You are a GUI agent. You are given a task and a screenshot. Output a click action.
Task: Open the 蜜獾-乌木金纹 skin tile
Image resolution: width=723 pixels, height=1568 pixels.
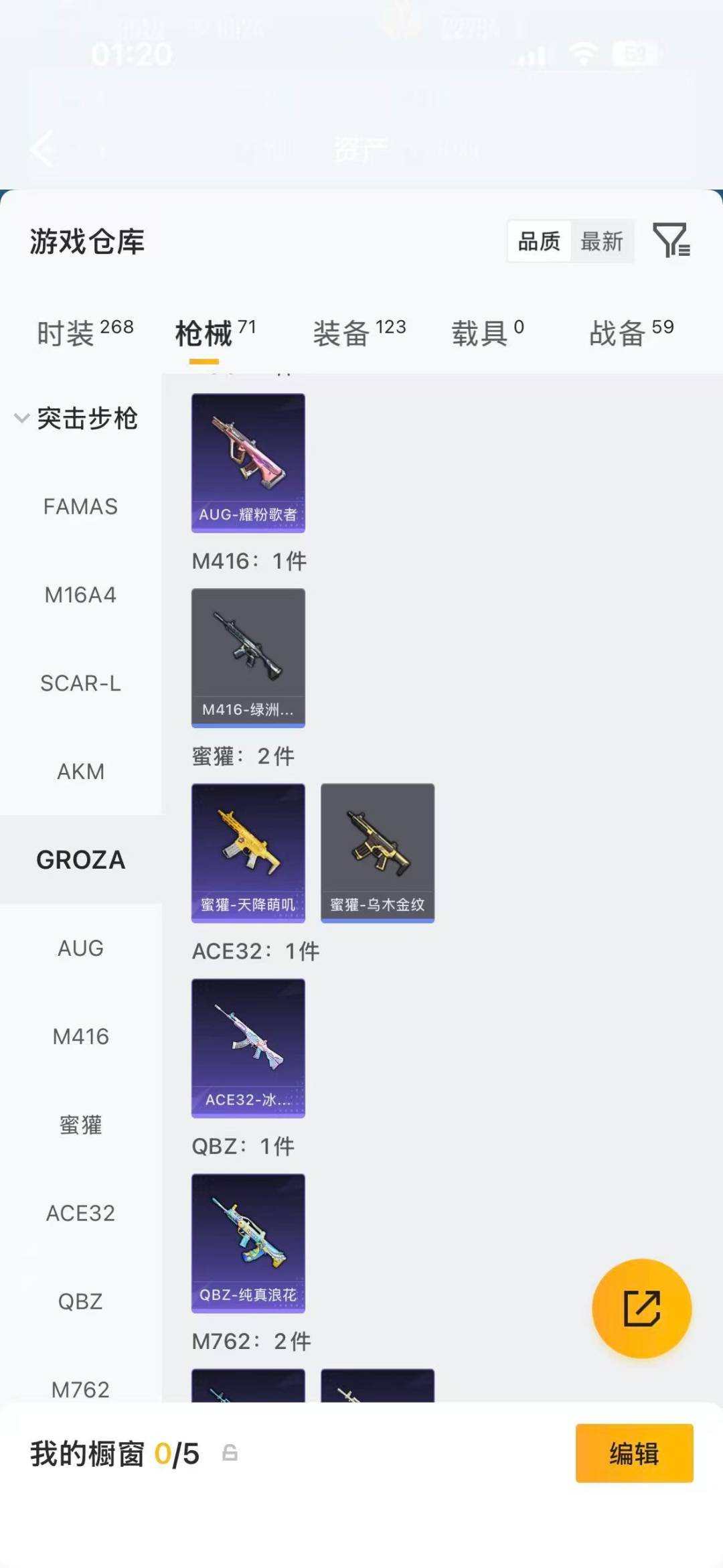pyautogui.click(x=378, y=853)
